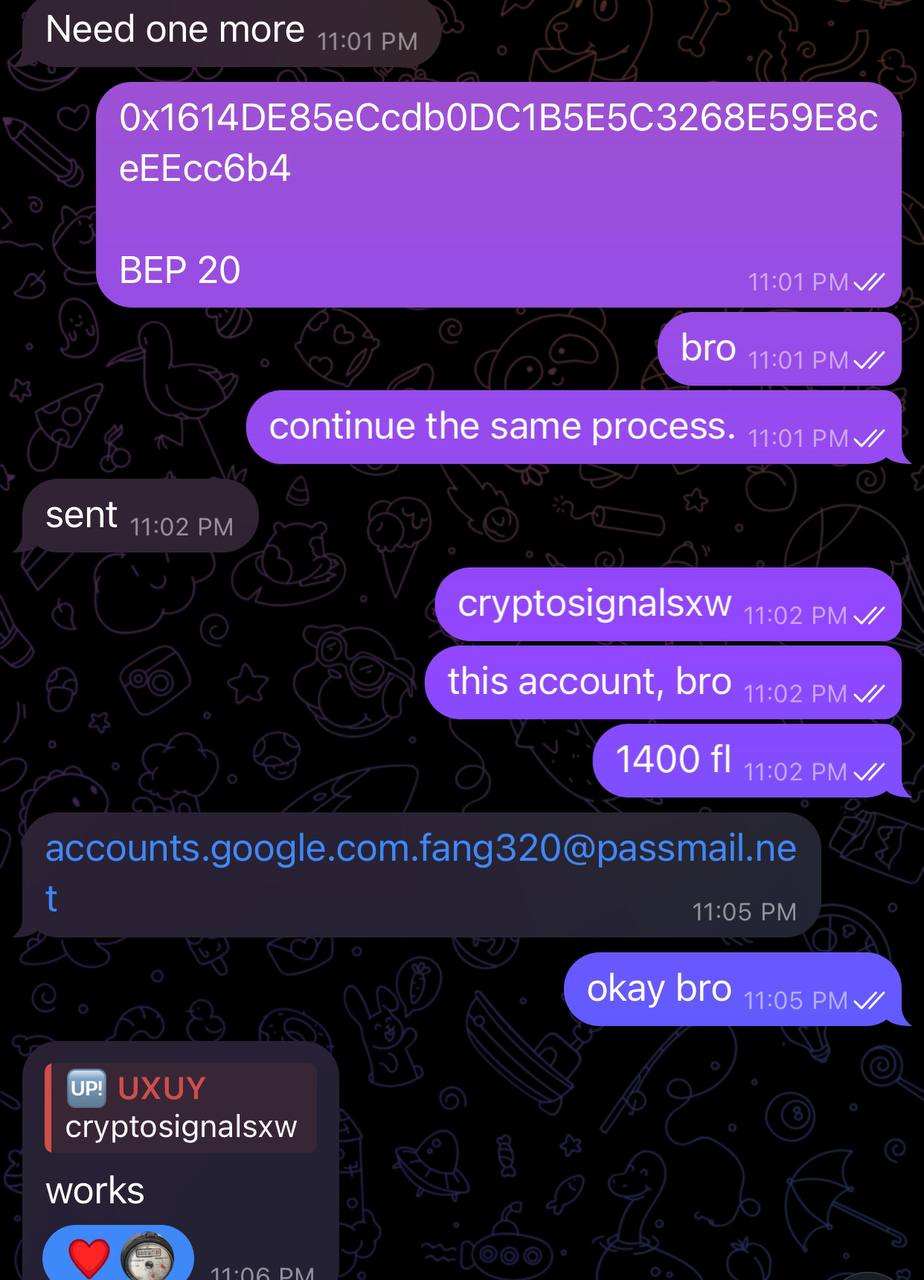Screen dimensions: 924x1280
Task: Tap the heart reaction under "works"
Action: (x=90, y=1256)
